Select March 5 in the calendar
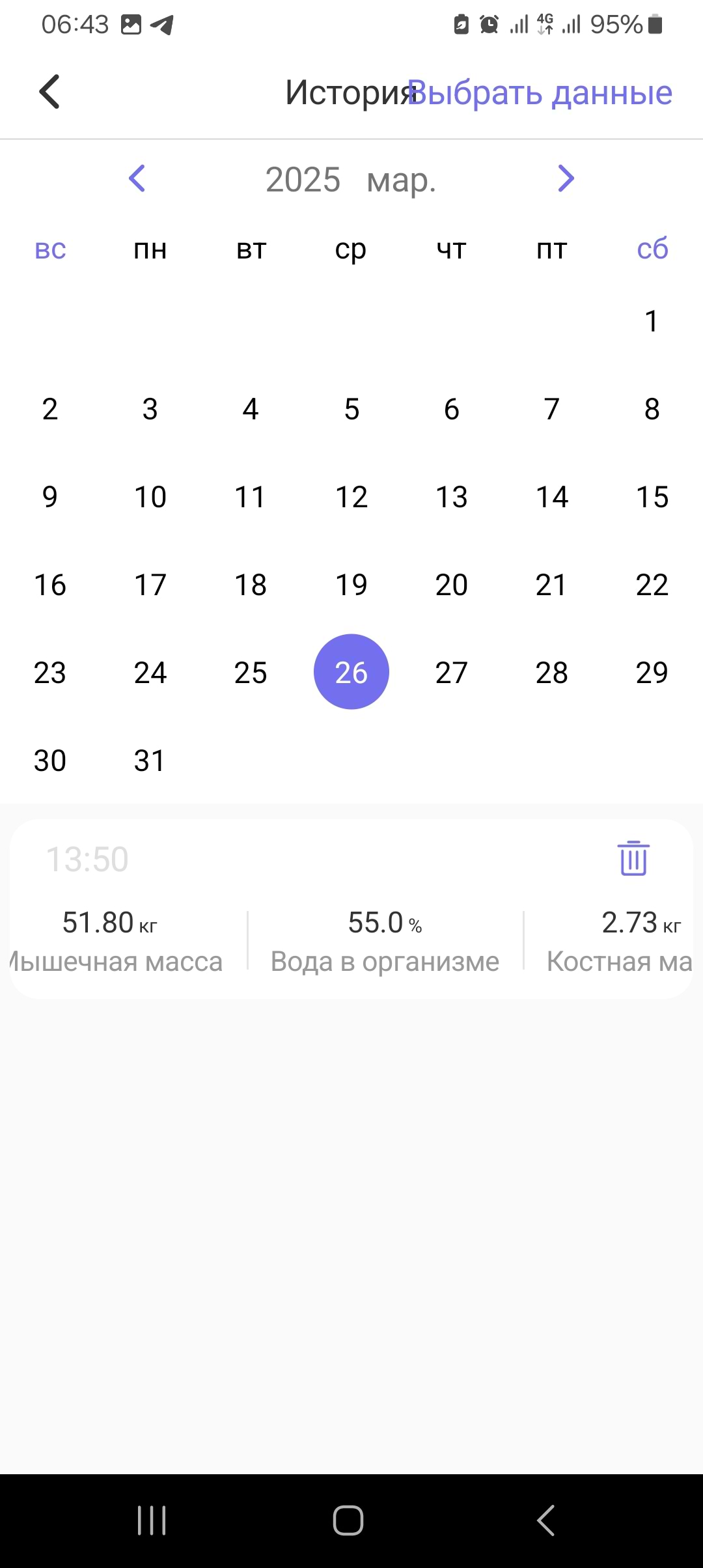Screen dimensions: 703x1568 (x=351, y=410)
